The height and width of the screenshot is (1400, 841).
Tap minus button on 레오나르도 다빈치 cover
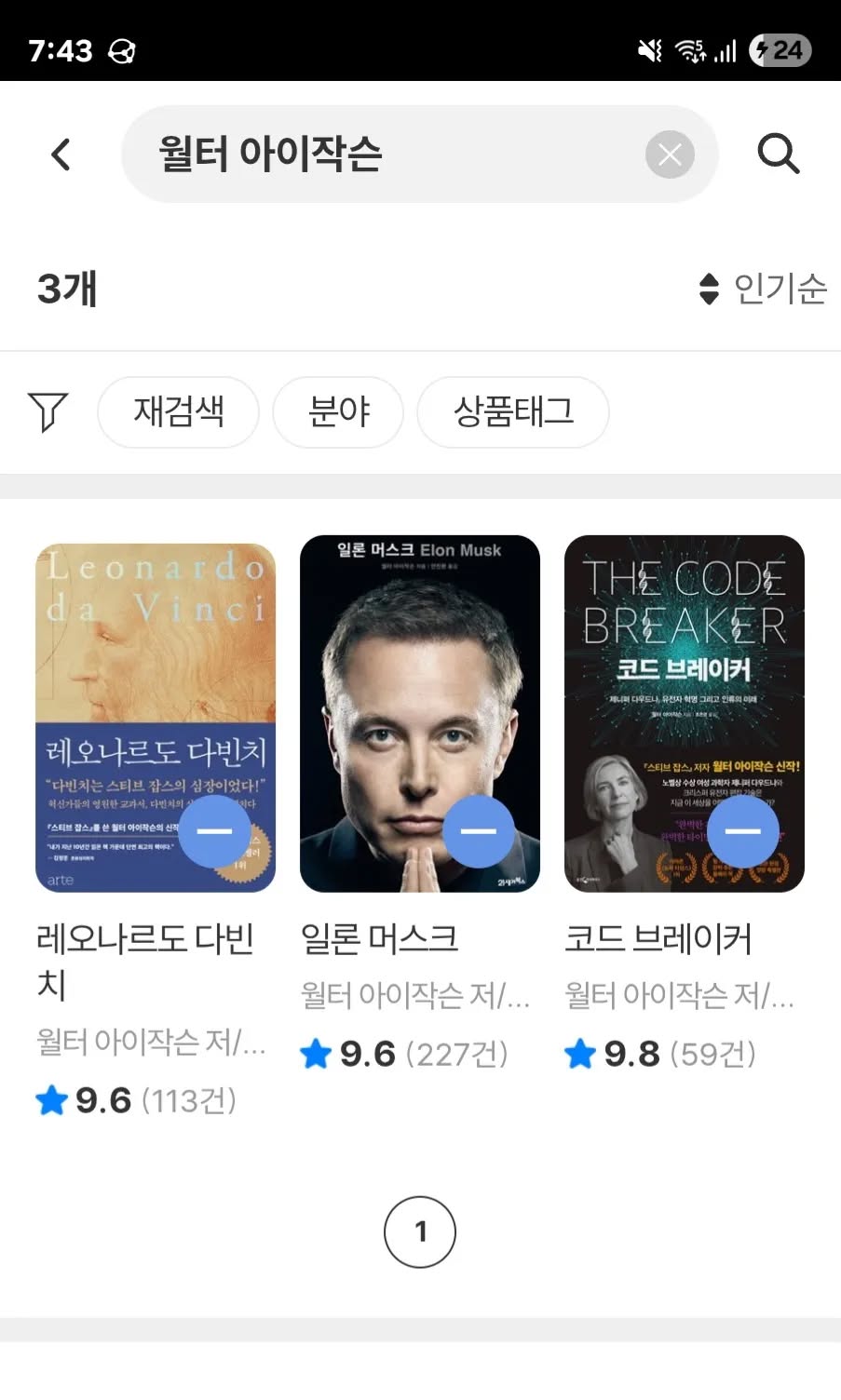(214, 831)
